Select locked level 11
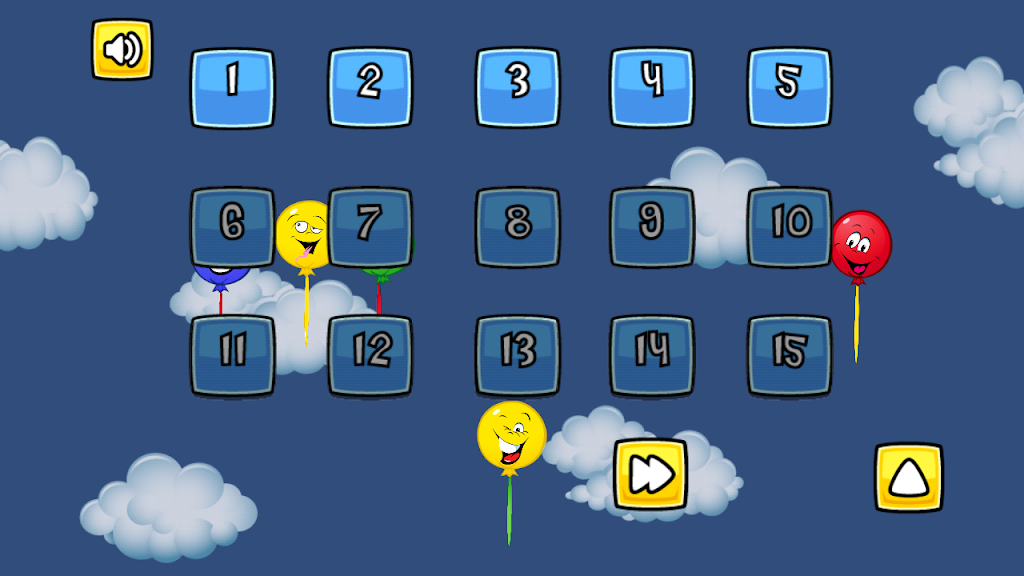 pos(233,355)
